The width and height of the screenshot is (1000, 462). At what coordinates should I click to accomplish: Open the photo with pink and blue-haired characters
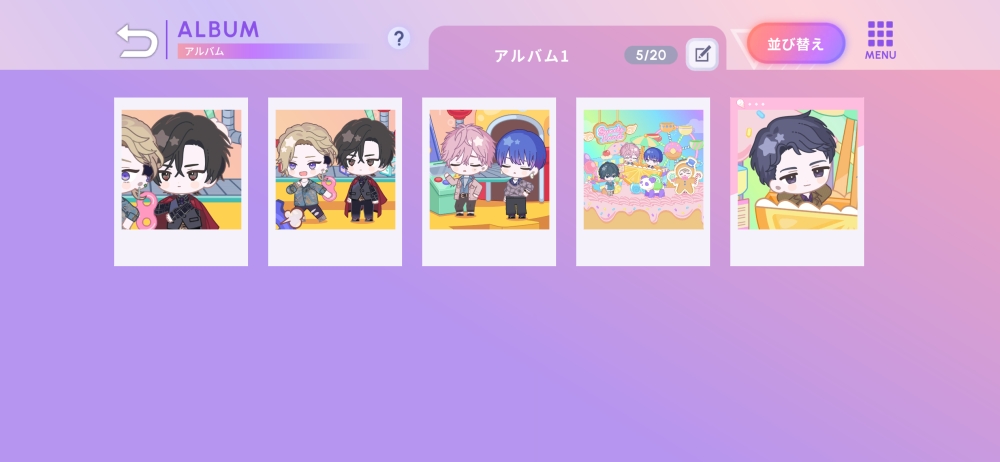489,181
